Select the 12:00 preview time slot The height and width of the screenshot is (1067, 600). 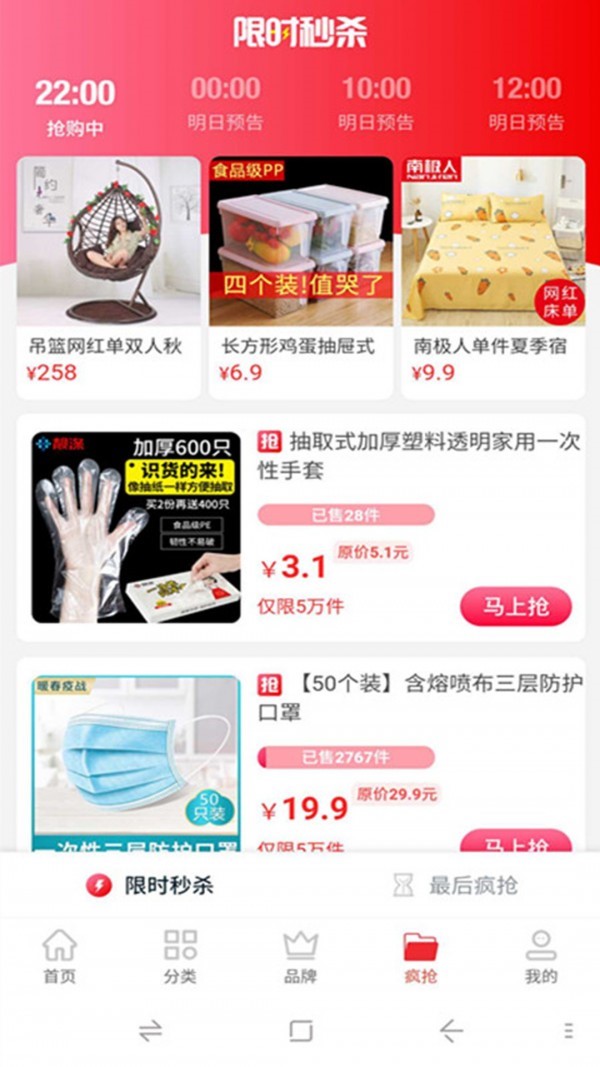pos(527,104)
